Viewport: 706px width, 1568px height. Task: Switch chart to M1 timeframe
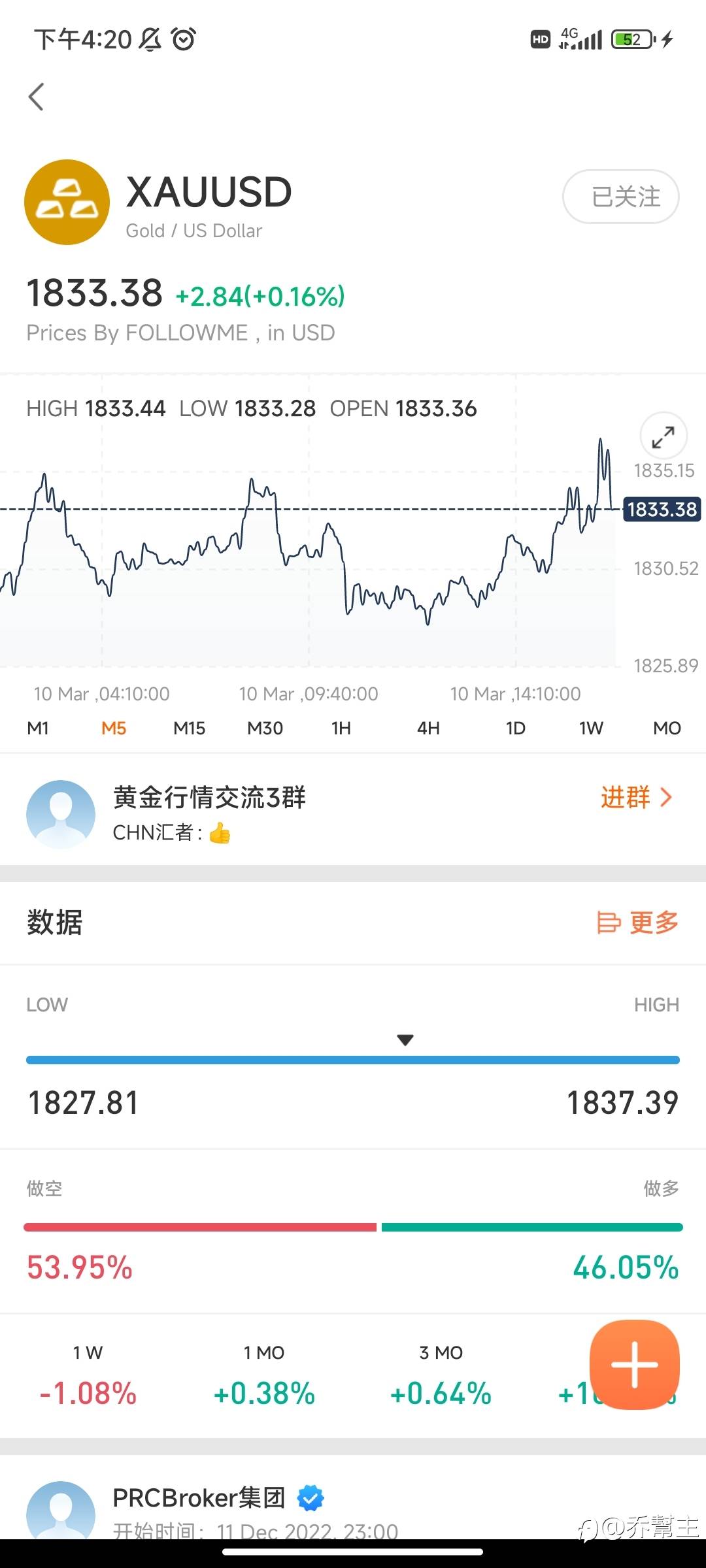tap(38, 728)
